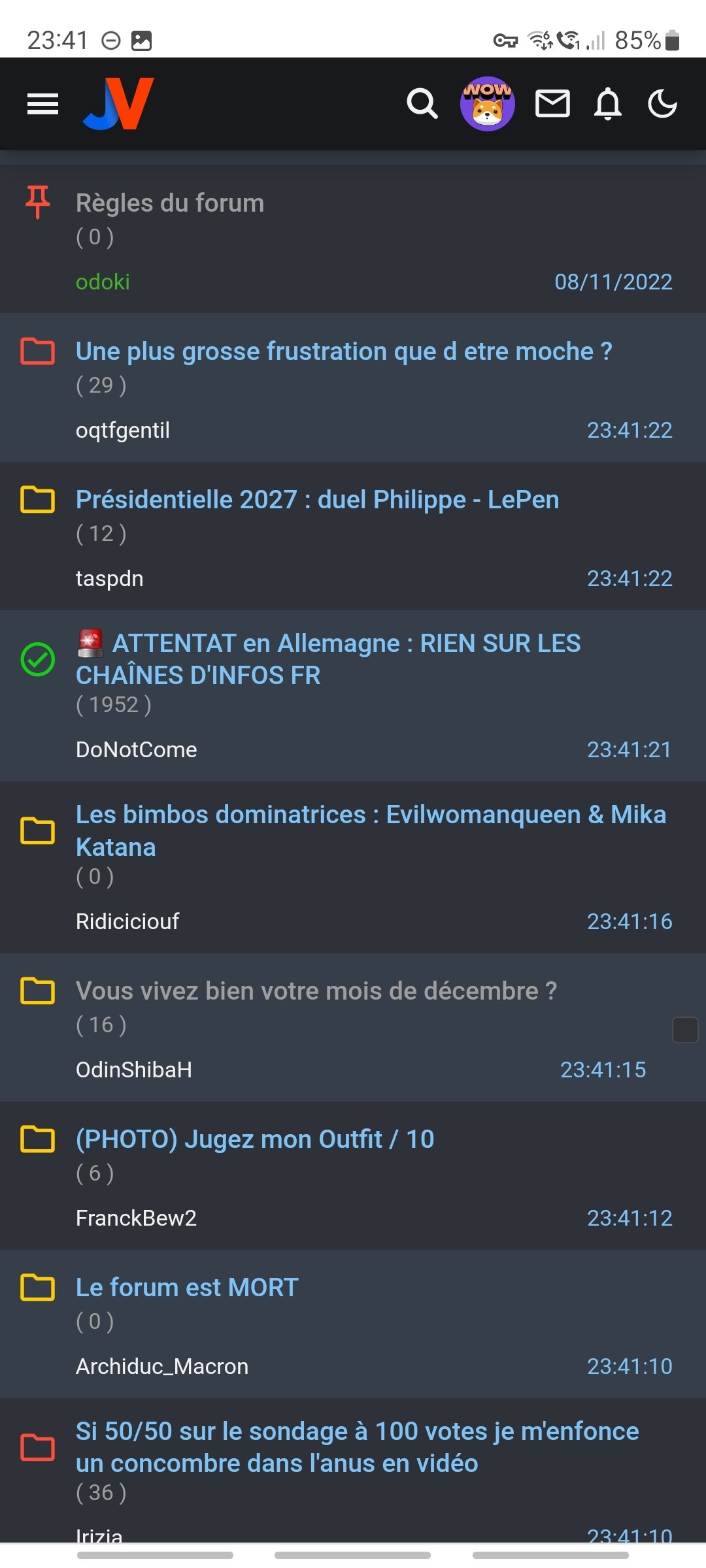Open the profile avatar
Screen dimensions: 706x1568
click(488, 104)
